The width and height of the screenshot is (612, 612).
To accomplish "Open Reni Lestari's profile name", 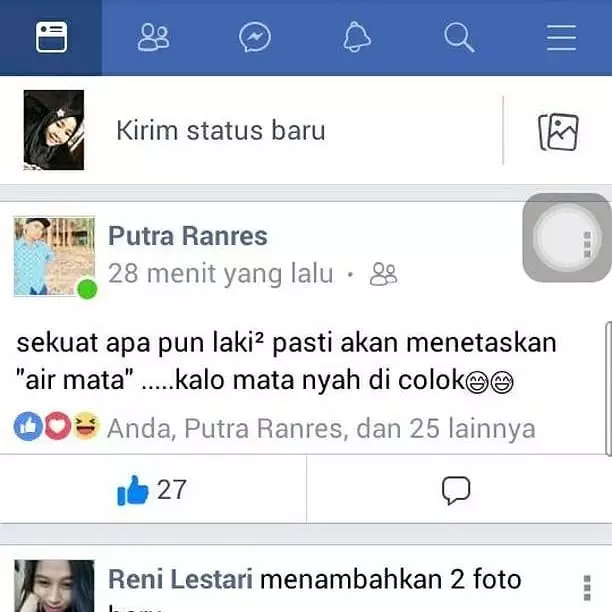I will coord(180,578).
